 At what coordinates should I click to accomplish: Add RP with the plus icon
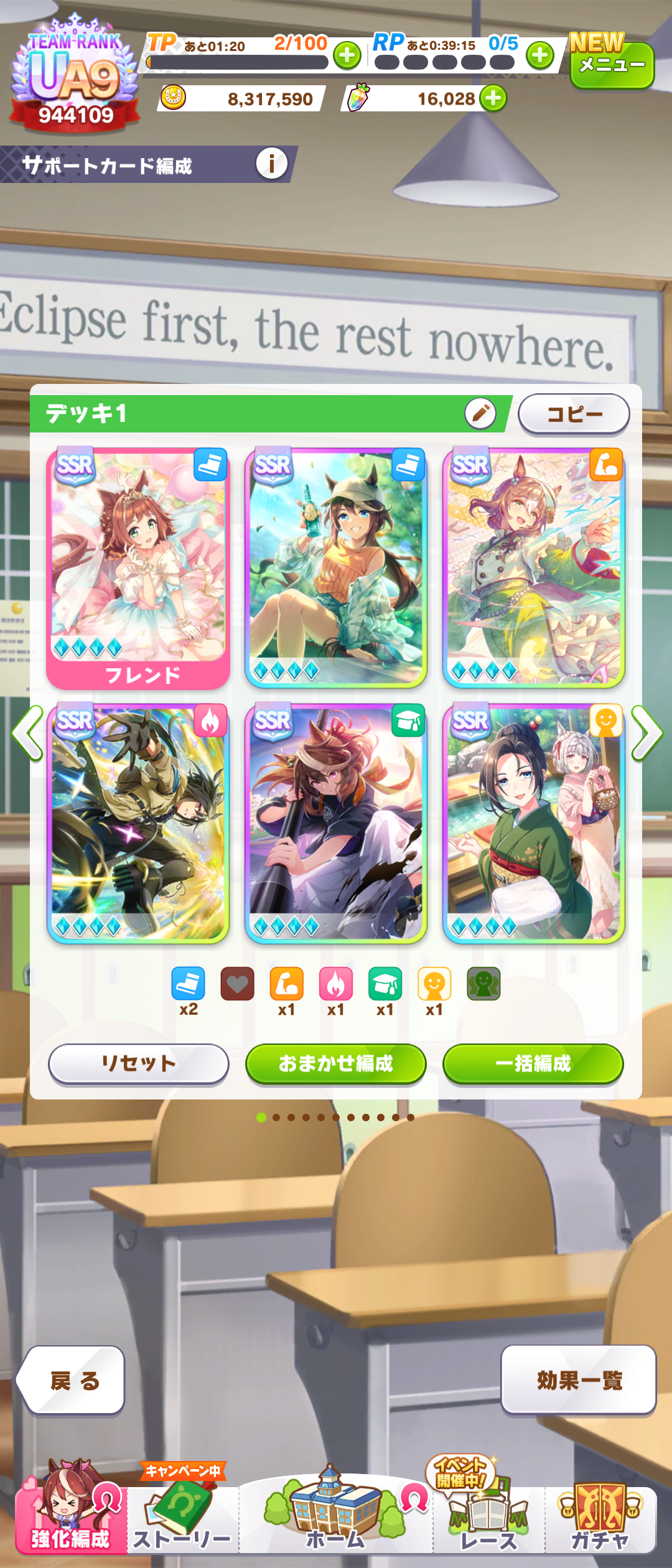tap(539, 56)
